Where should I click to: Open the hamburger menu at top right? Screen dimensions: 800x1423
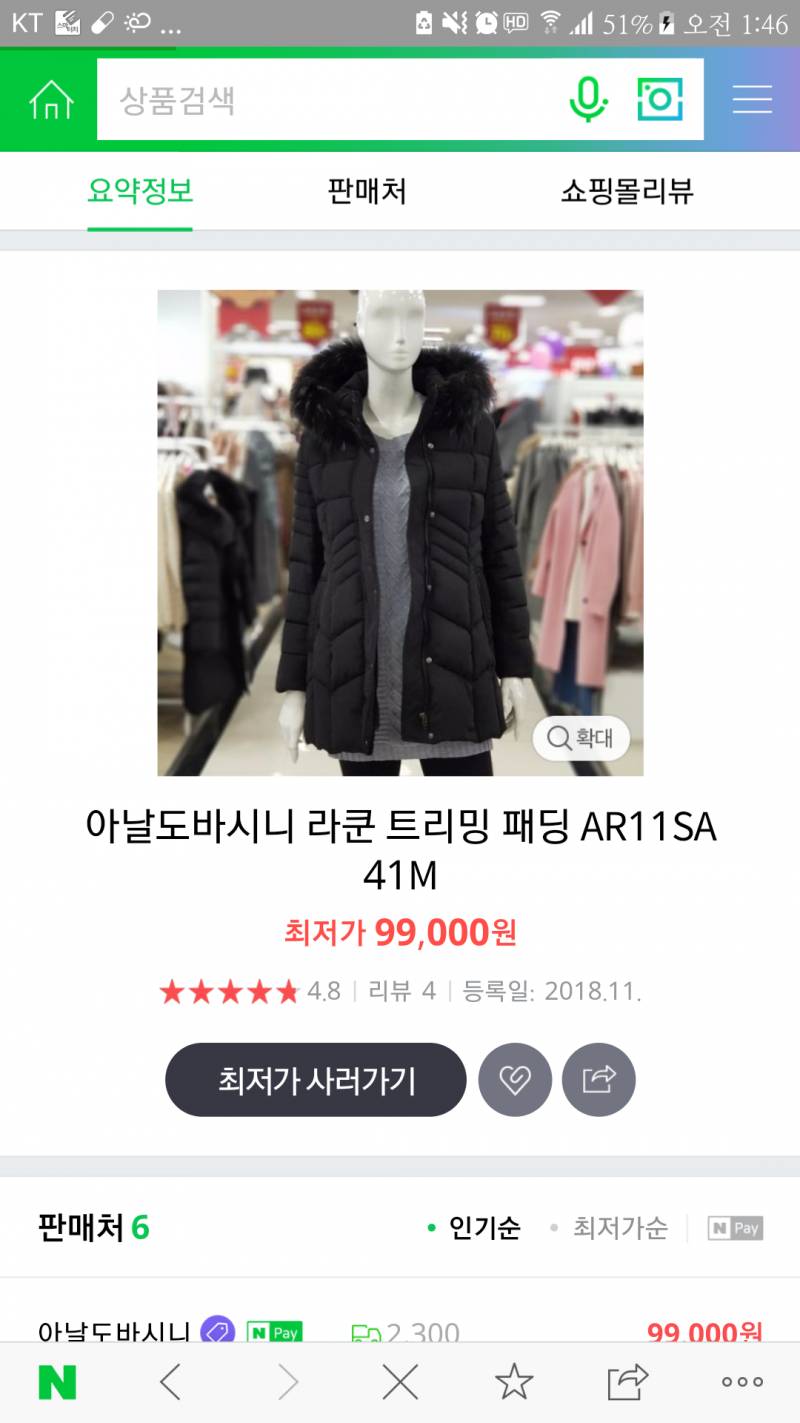[752, 99]
